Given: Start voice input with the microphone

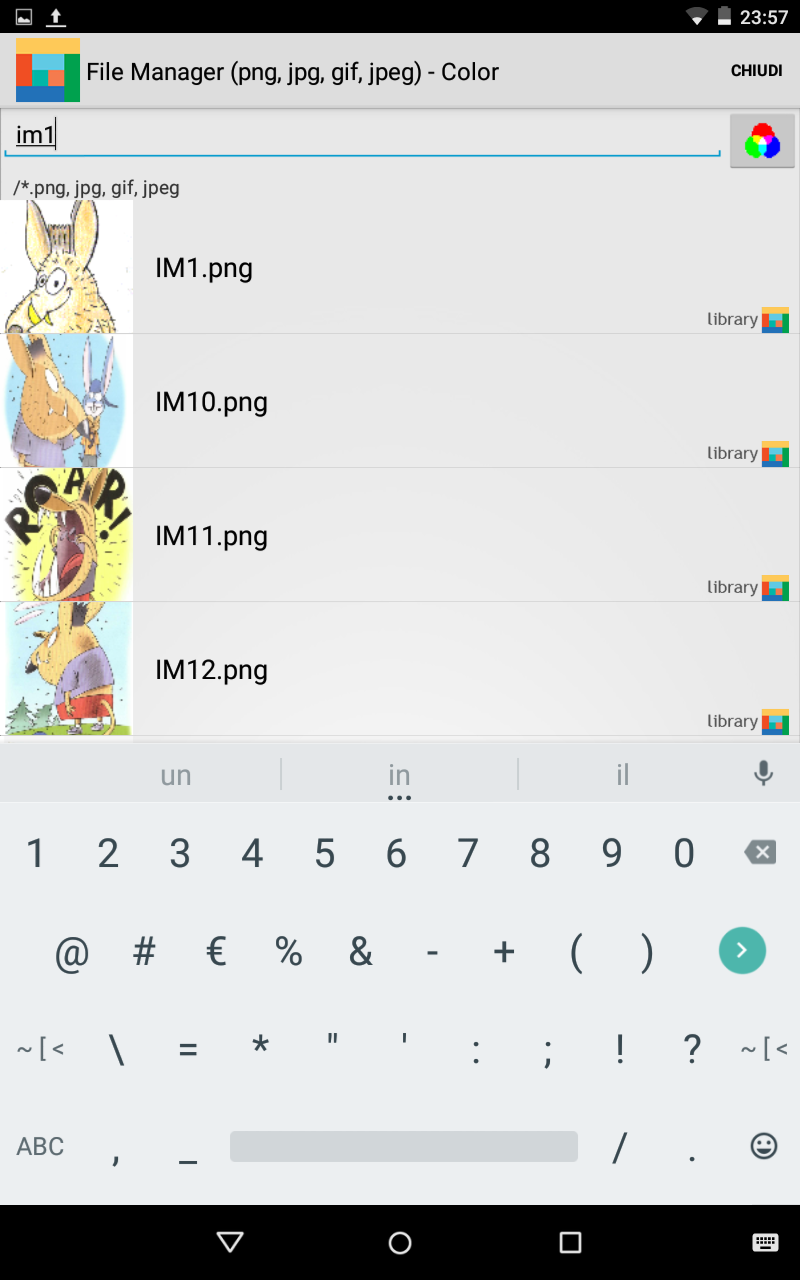Looking at the screenshot, I should pyautogui.click(x=763, y=773).
